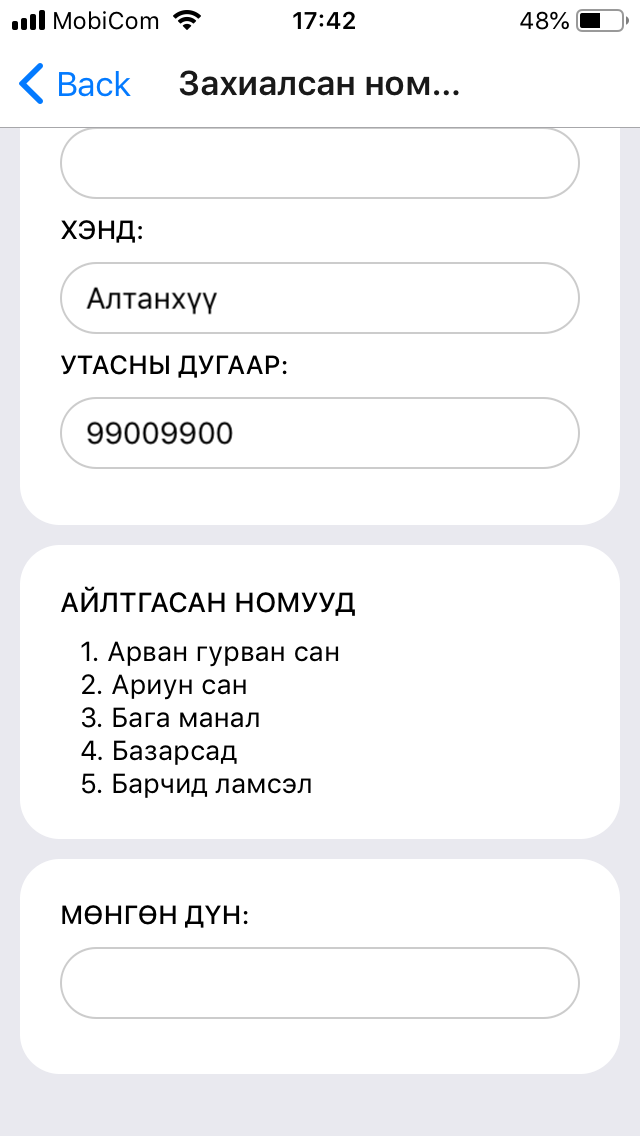
Task: Go back using the Back button
Action: (75, 85)
